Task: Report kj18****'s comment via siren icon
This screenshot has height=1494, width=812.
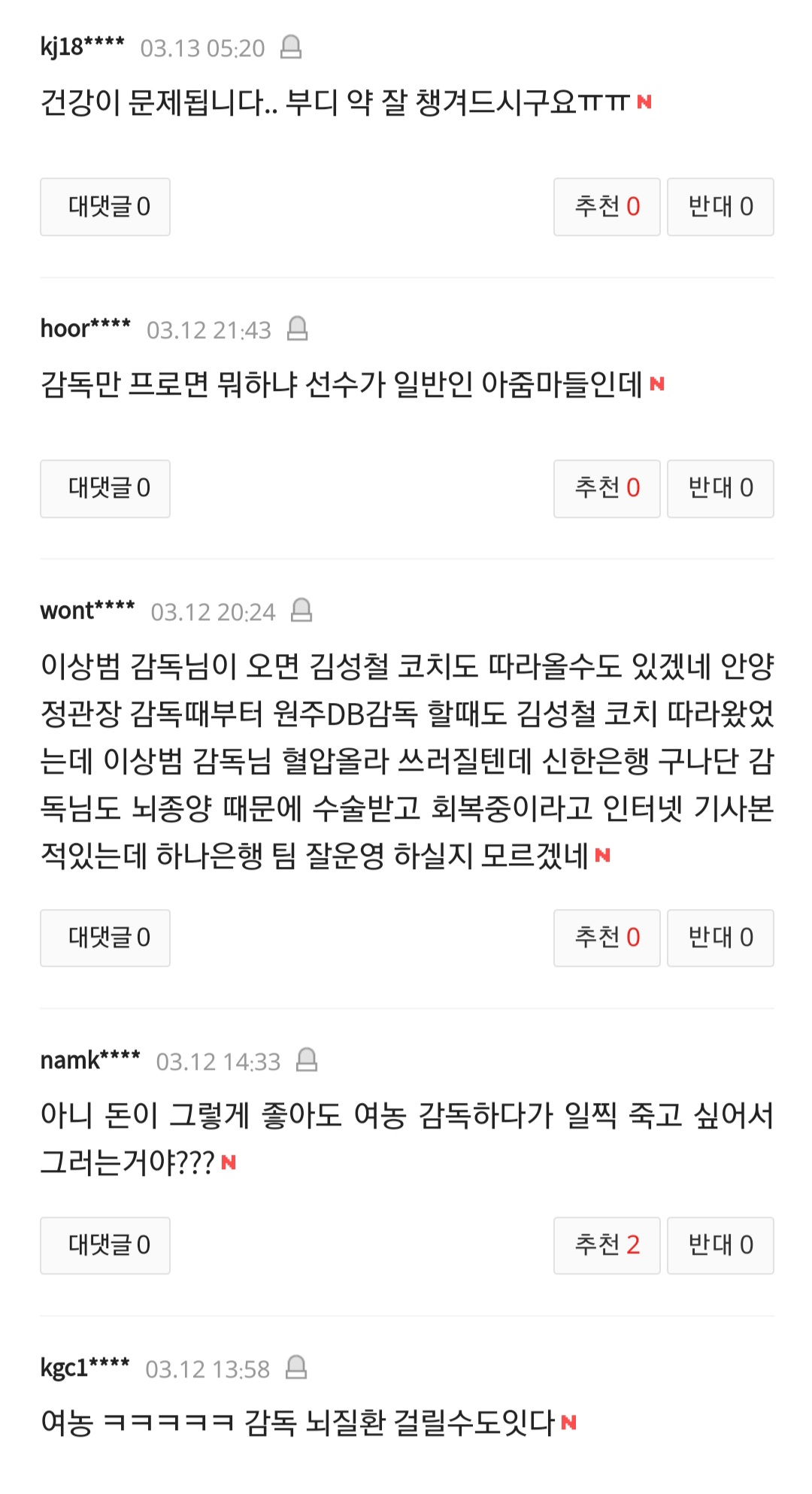Action: click(291, 47)
